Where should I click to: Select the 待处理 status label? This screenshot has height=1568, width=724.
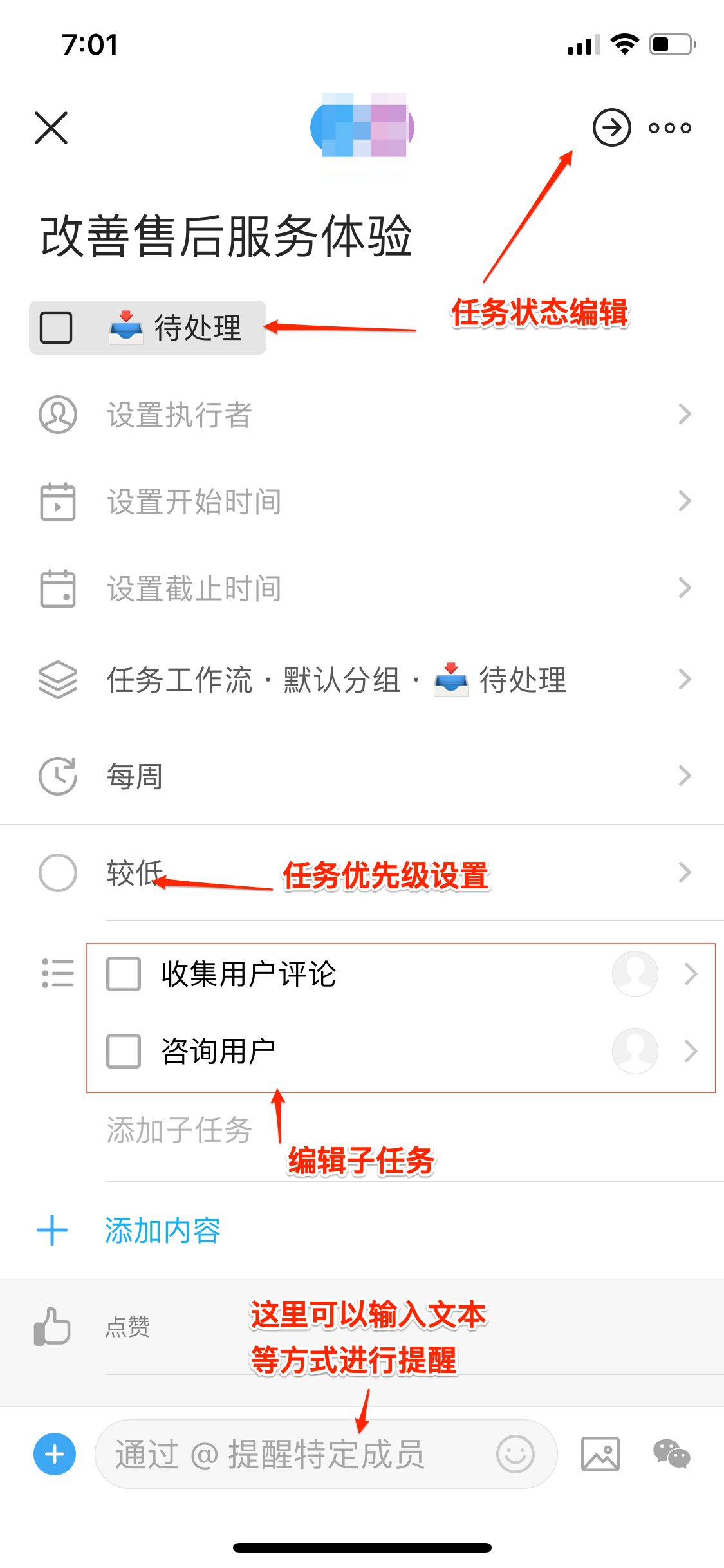pos(196,328)
